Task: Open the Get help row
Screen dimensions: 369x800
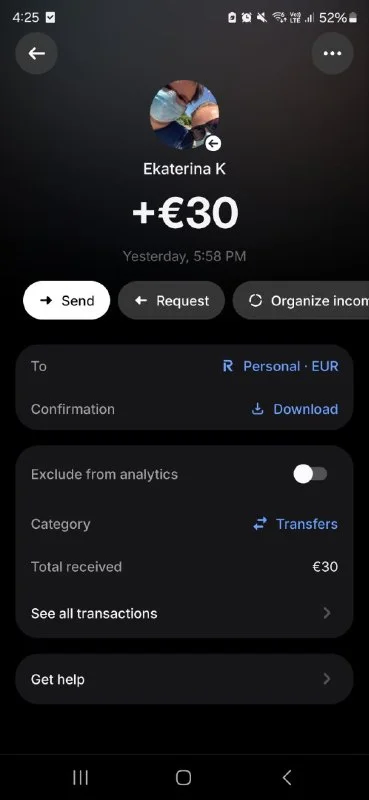Action: click(x=184, y=679)
